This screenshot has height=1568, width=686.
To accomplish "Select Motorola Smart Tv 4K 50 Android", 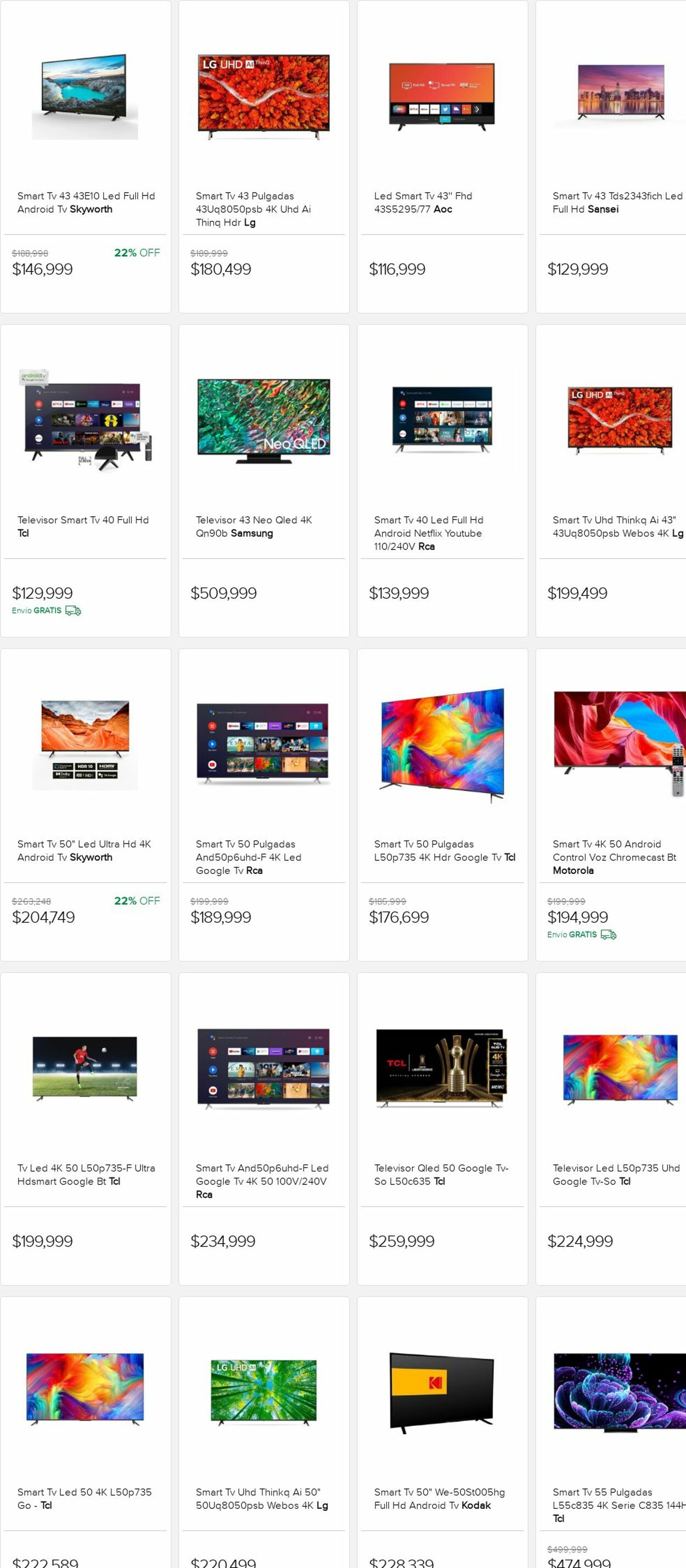I will tap(617, 856).
